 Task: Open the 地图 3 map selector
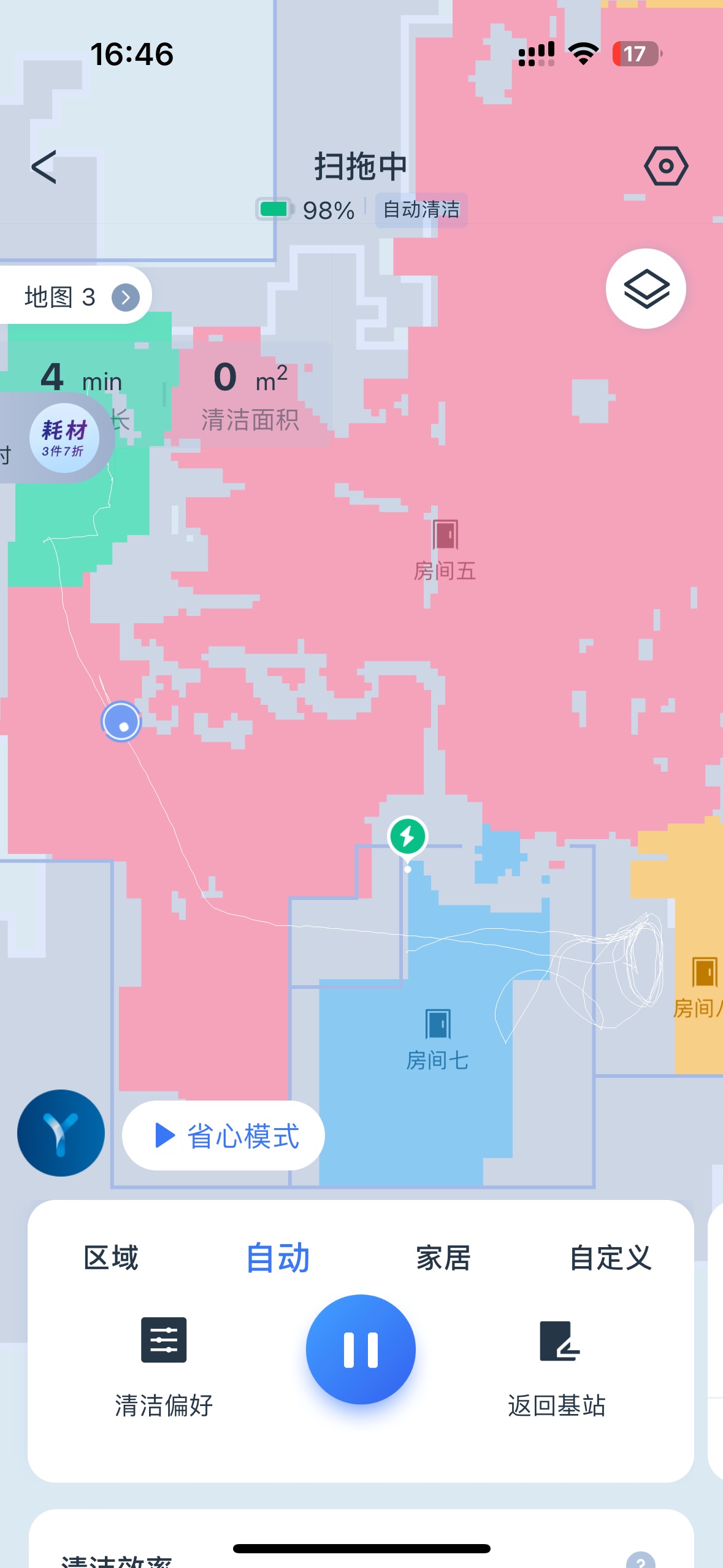click(x=74, y=297)
